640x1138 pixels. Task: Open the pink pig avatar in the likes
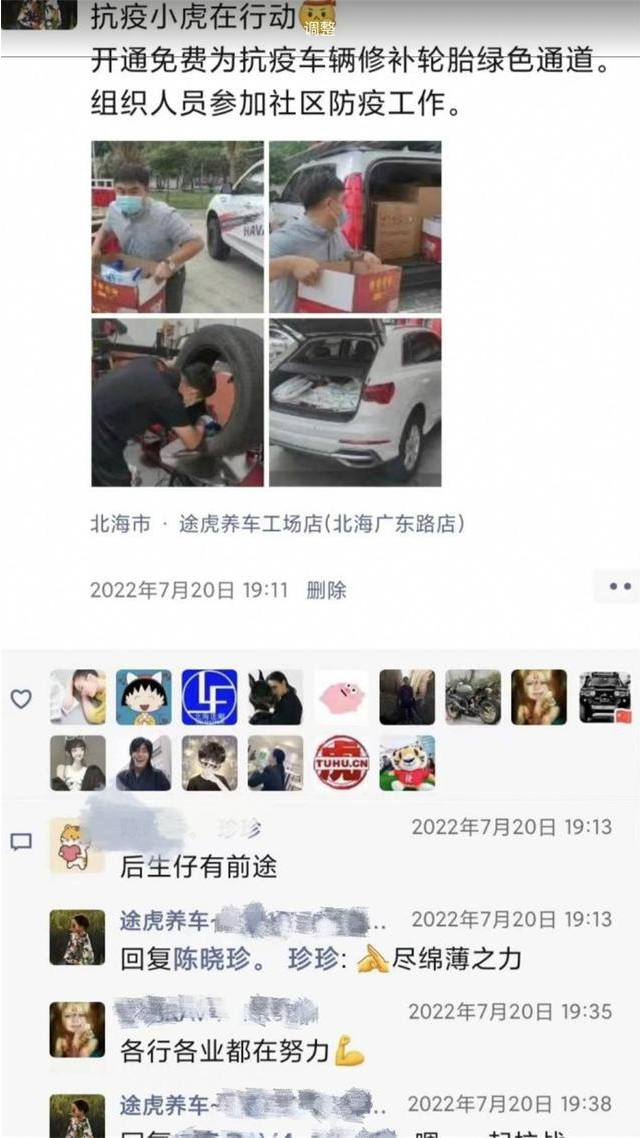(342, 697)
